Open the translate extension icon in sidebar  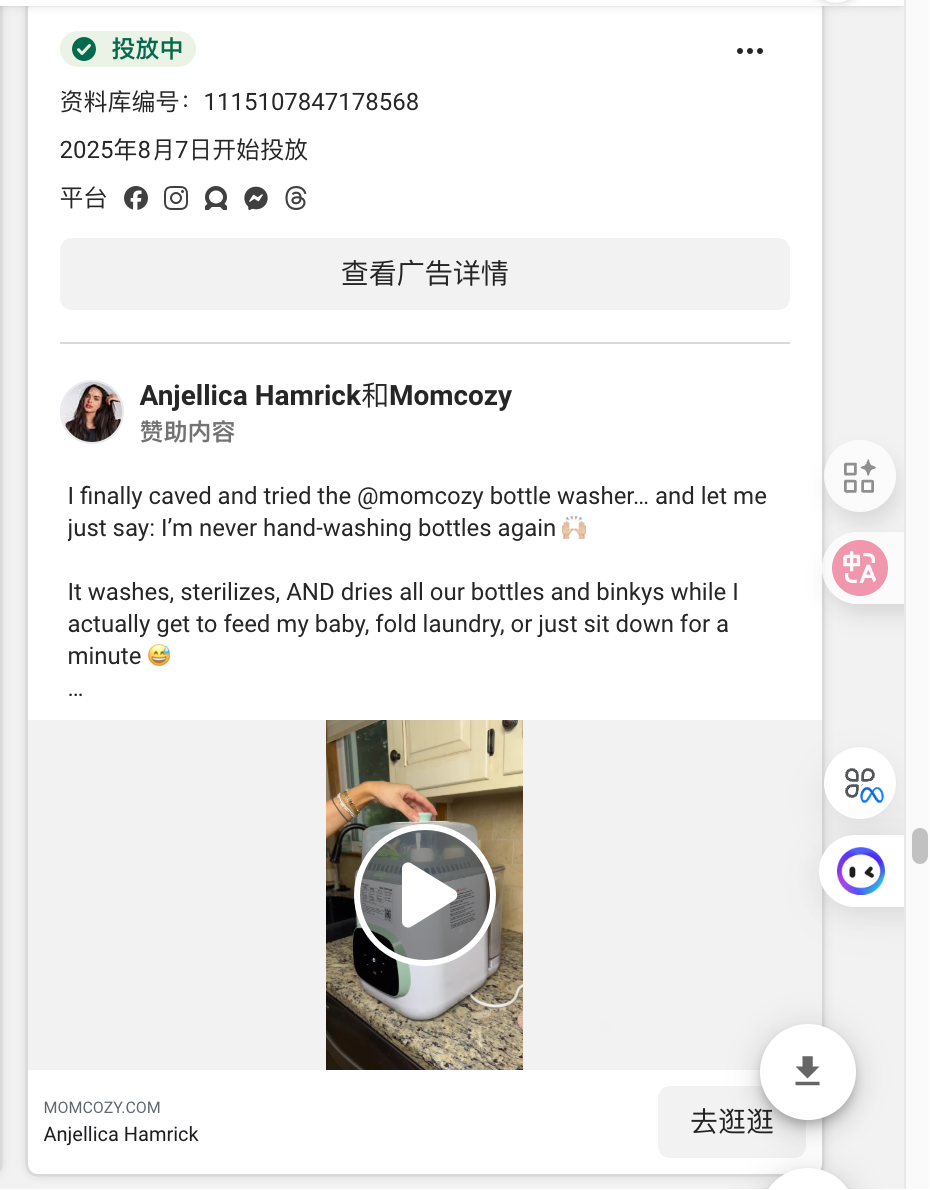click(x=862, y=567)
